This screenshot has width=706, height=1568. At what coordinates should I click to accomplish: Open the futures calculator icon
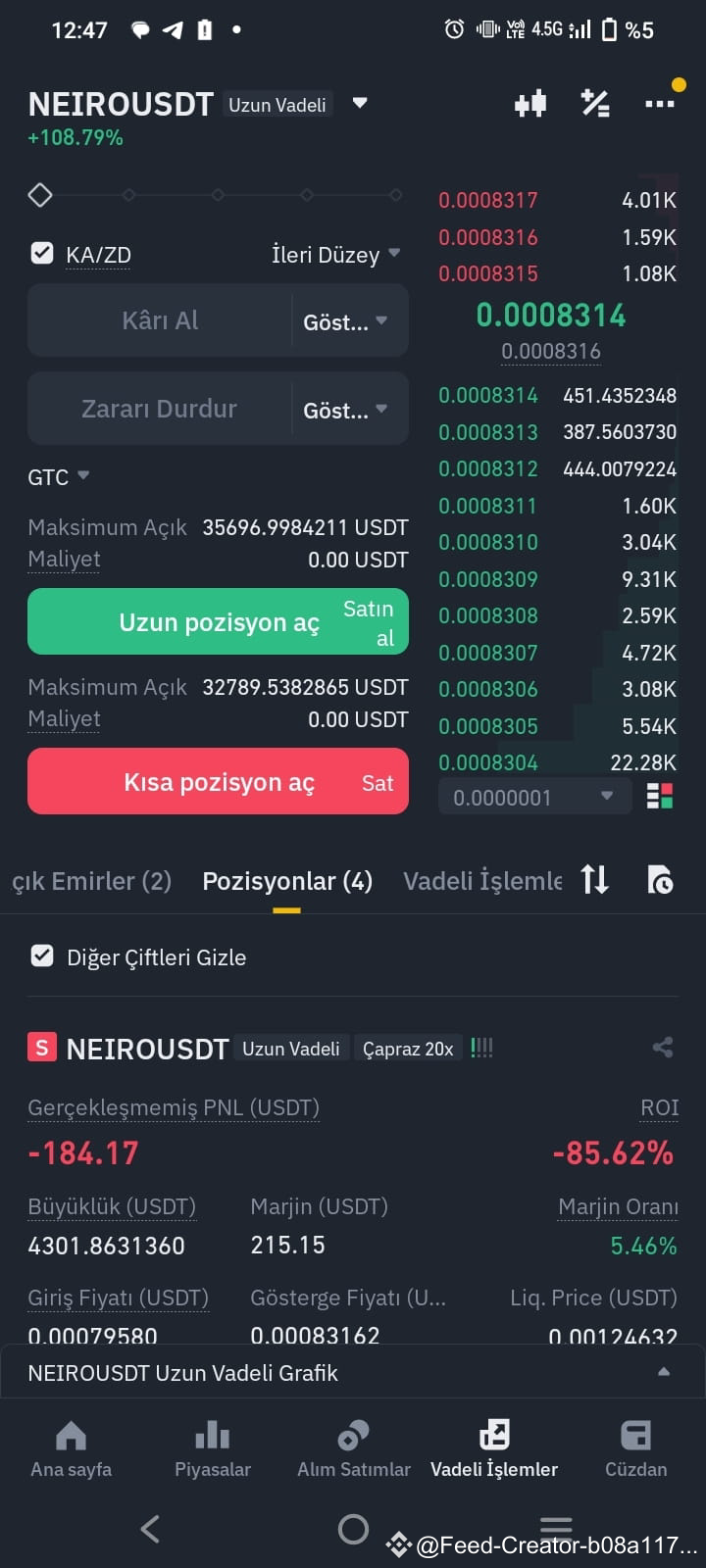click(x=595, y=102)
